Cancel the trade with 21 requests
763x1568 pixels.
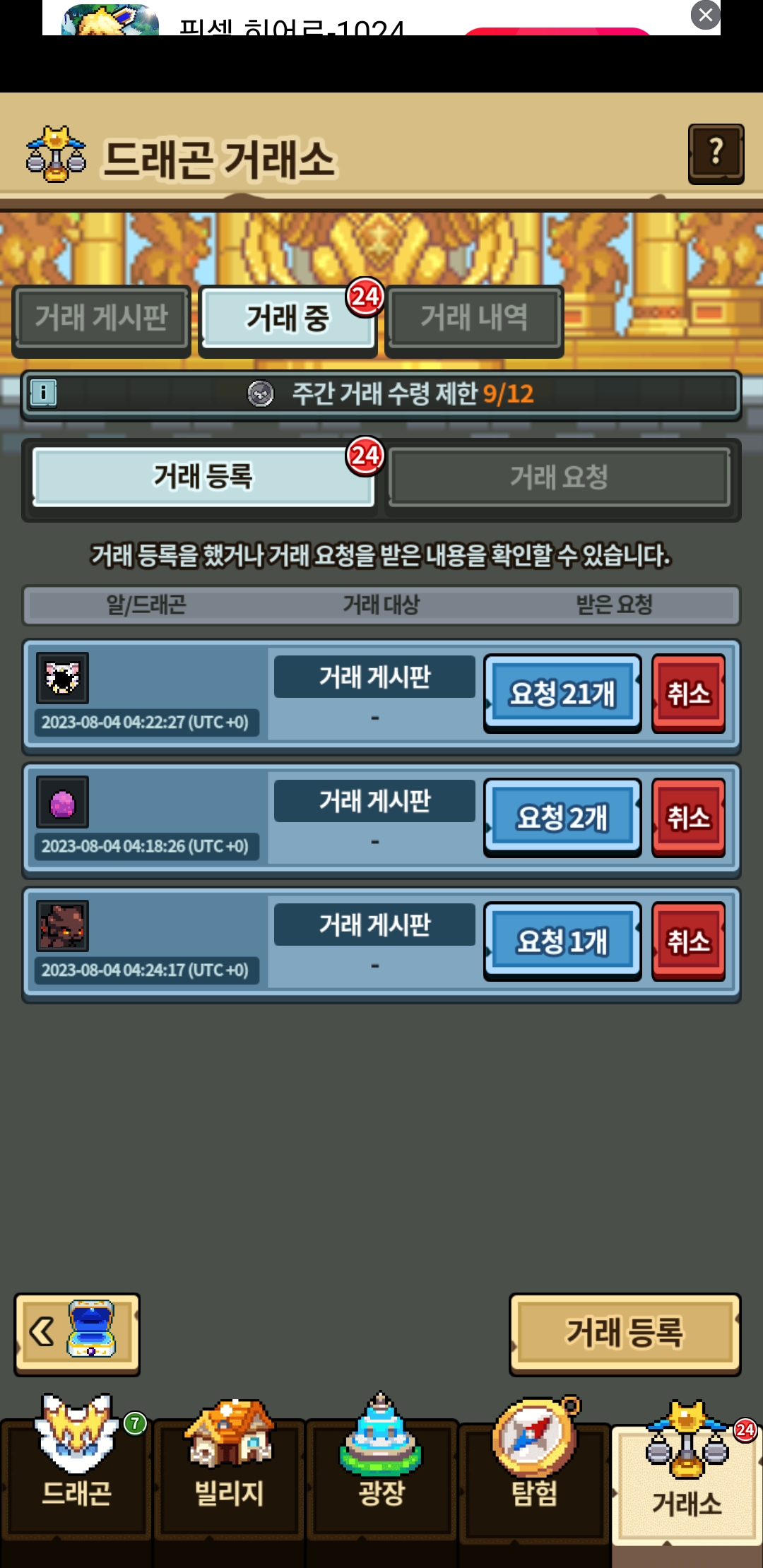click(688, 694)
